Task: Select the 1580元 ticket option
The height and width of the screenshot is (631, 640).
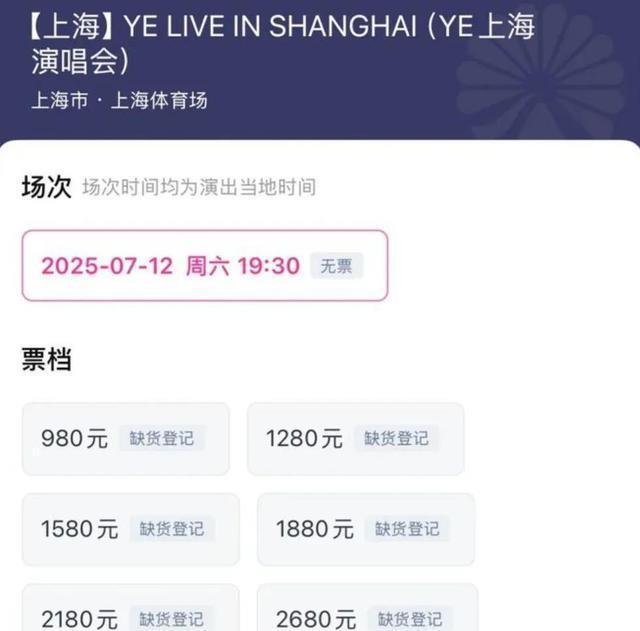Action: 130,529
